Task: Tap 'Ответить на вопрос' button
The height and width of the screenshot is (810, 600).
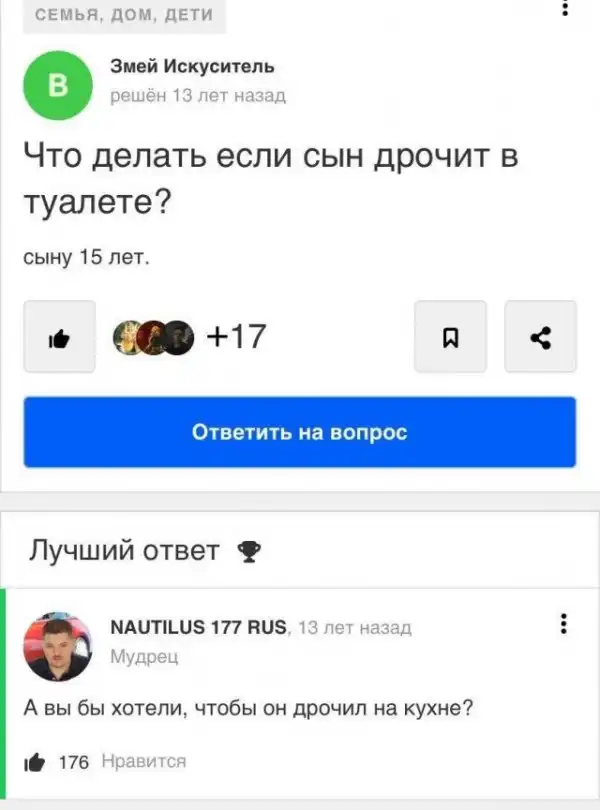Action: (x=299, y=432)
